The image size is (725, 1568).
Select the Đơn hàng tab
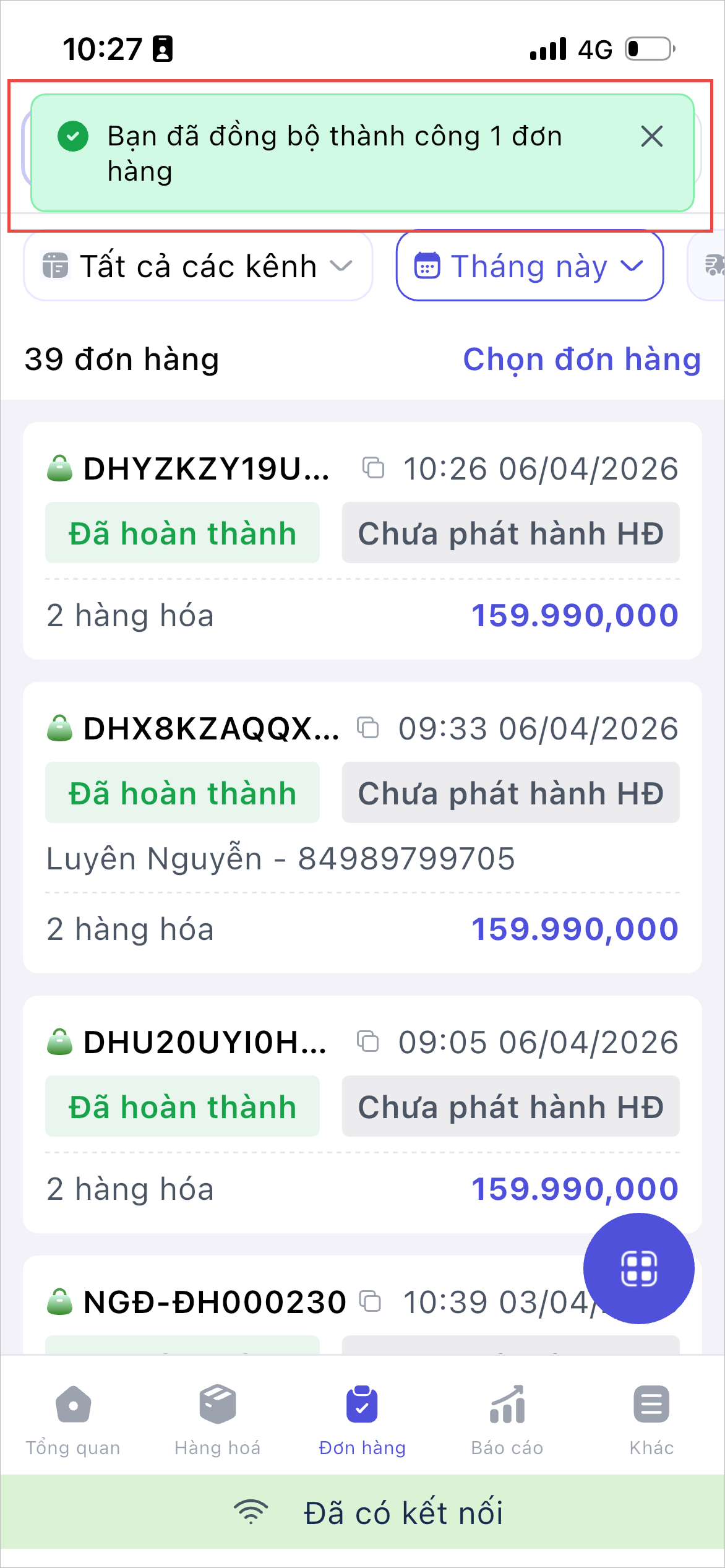coord(362,1418)
